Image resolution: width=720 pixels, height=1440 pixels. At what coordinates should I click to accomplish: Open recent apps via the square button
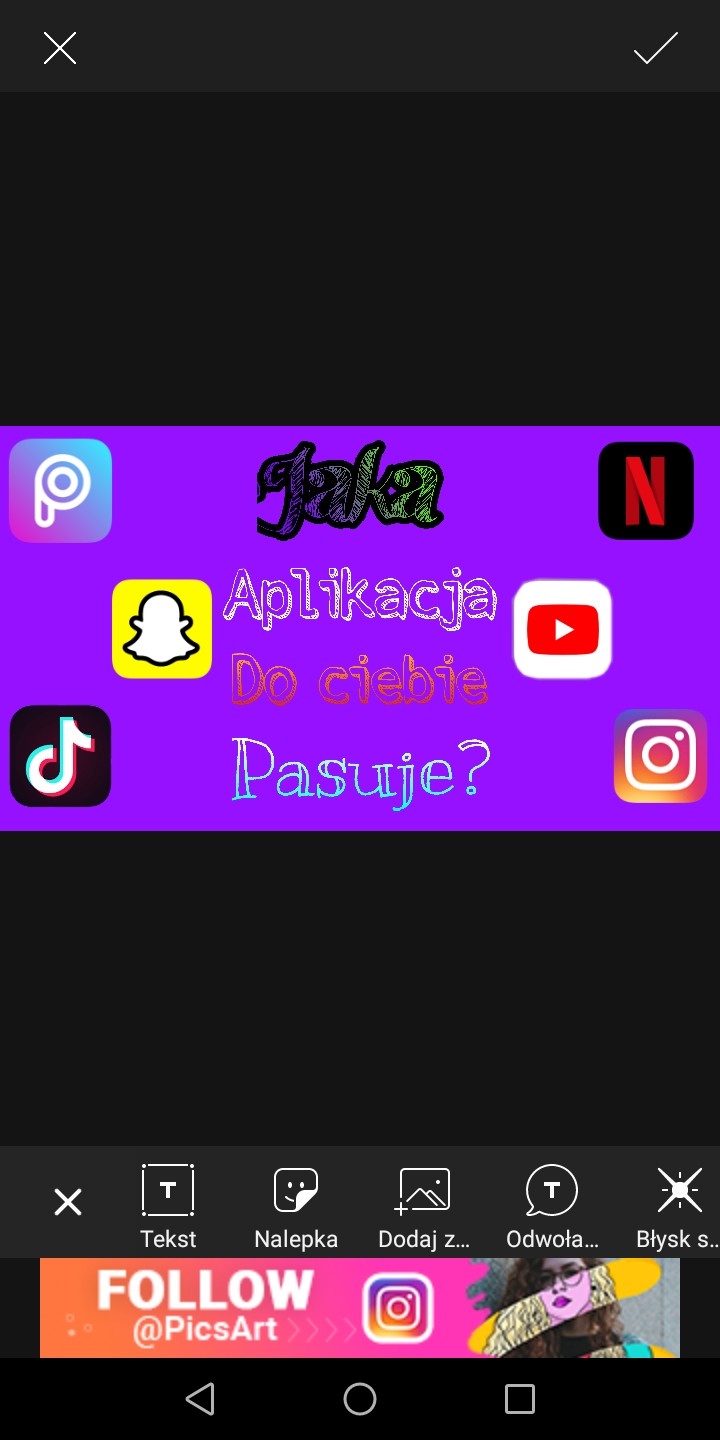coord(520,1398)
